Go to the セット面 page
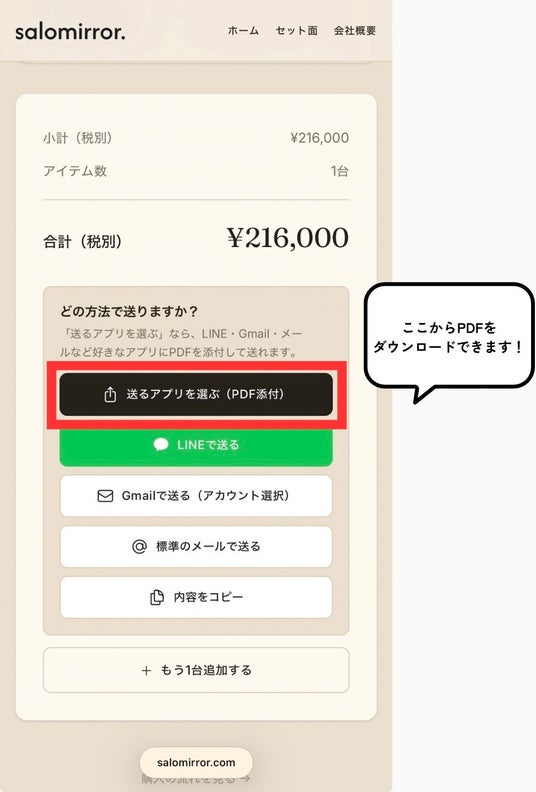Viewport: 536px width, 792px height. pyautogui.click(x=297, y=31)
